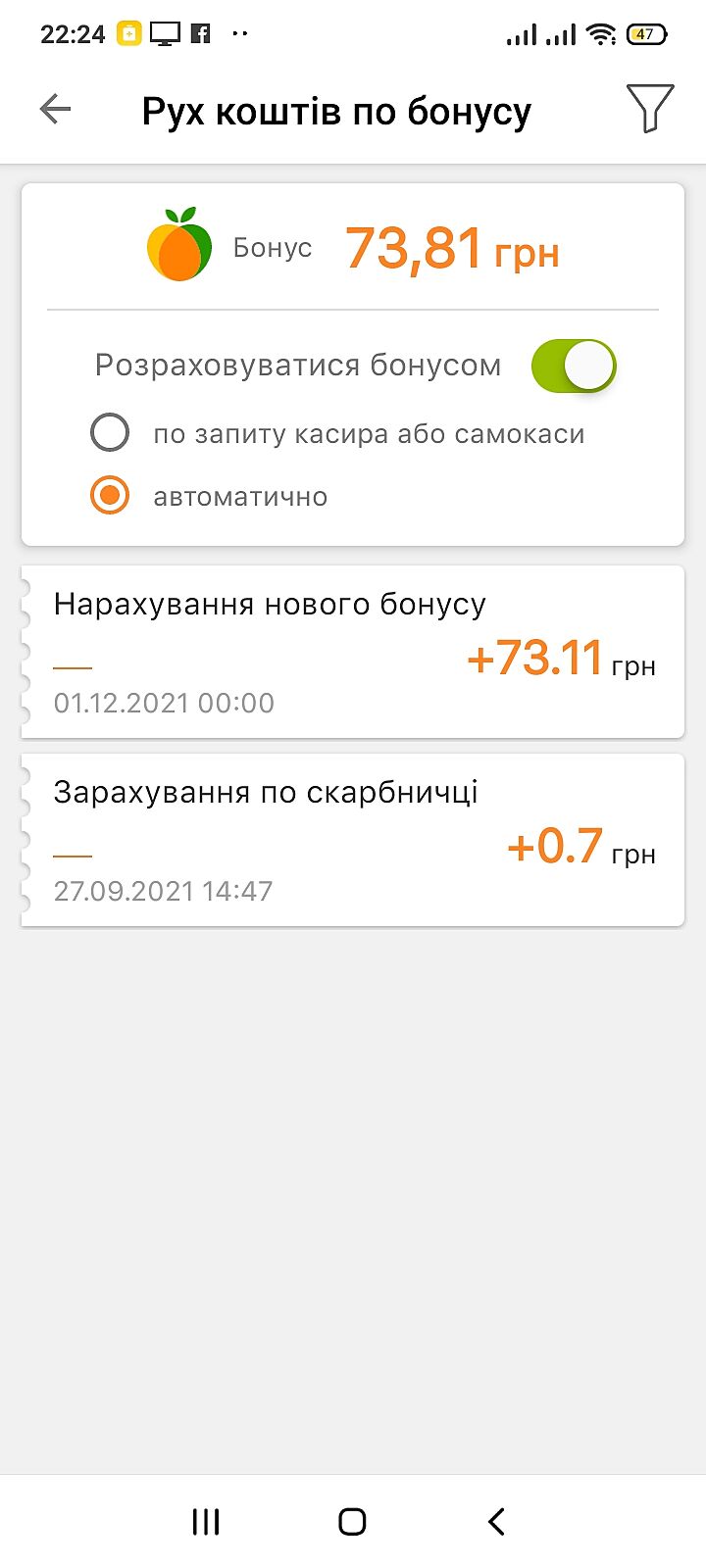706x1568 pixels.
Task: Open the filter funnel icon
Action: click(x=649, y=109)
